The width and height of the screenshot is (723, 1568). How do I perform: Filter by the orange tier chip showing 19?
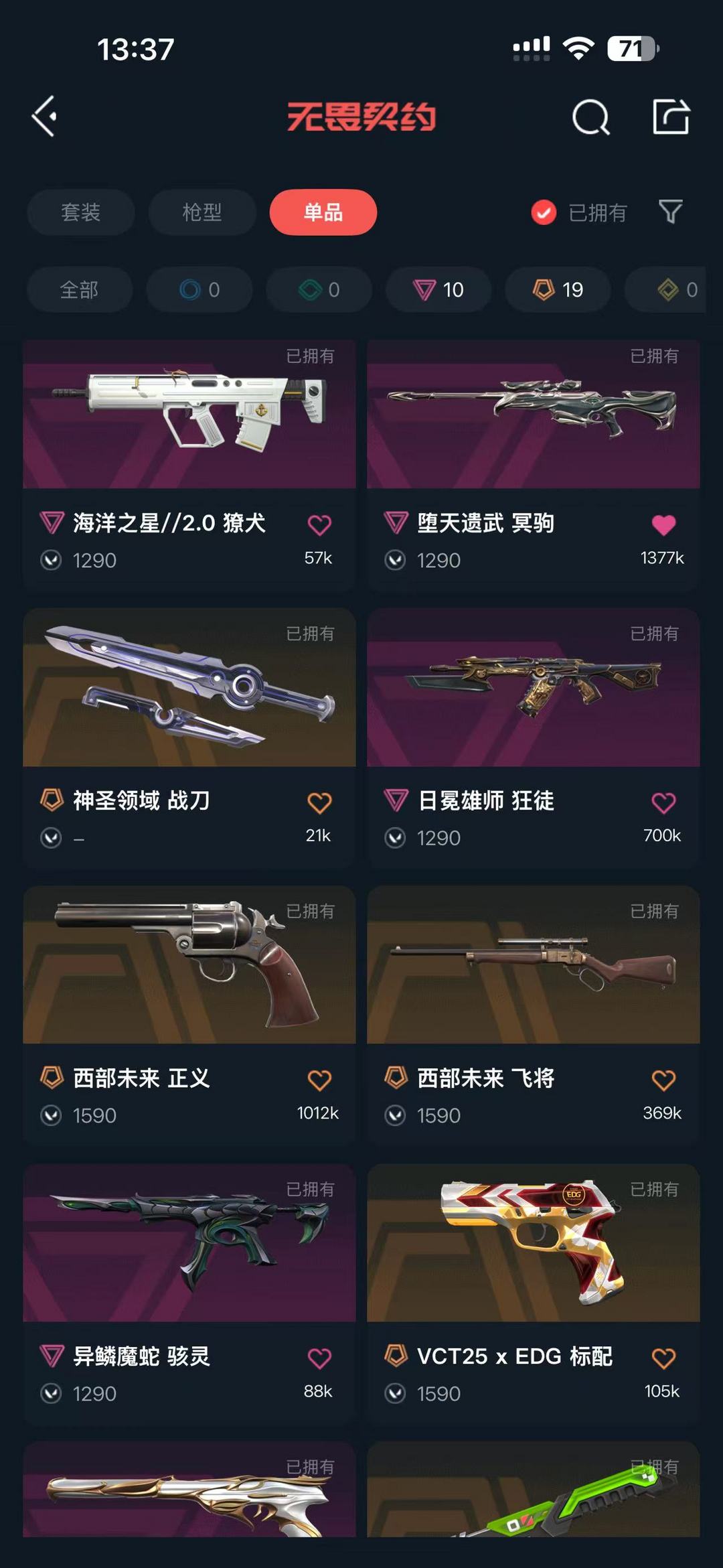click(558, 290)
